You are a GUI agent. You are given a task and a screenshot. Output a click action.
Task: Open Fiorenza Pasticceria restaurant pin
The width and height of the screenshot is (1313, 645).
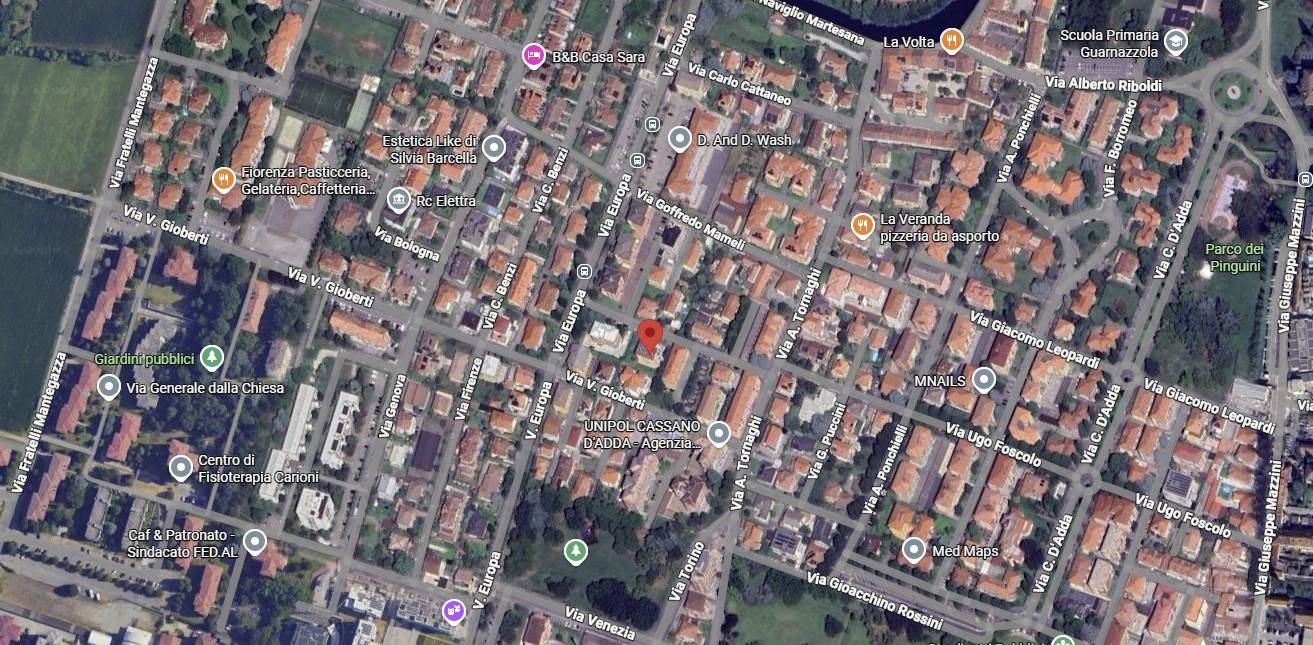pyautogui.click(x=223, y=180)
